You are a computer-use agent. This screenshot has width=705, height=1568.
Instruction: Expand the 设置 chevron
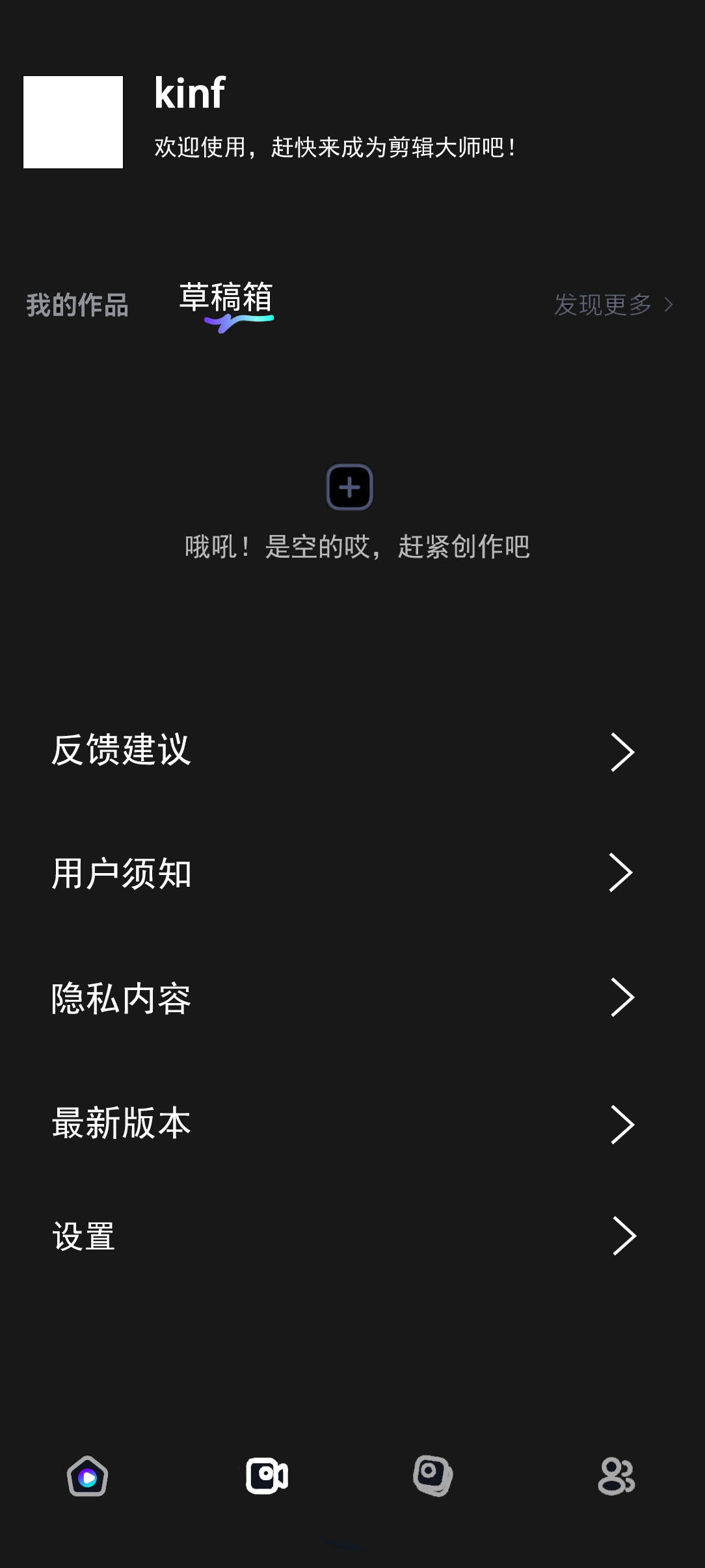tap(622, 1236)
